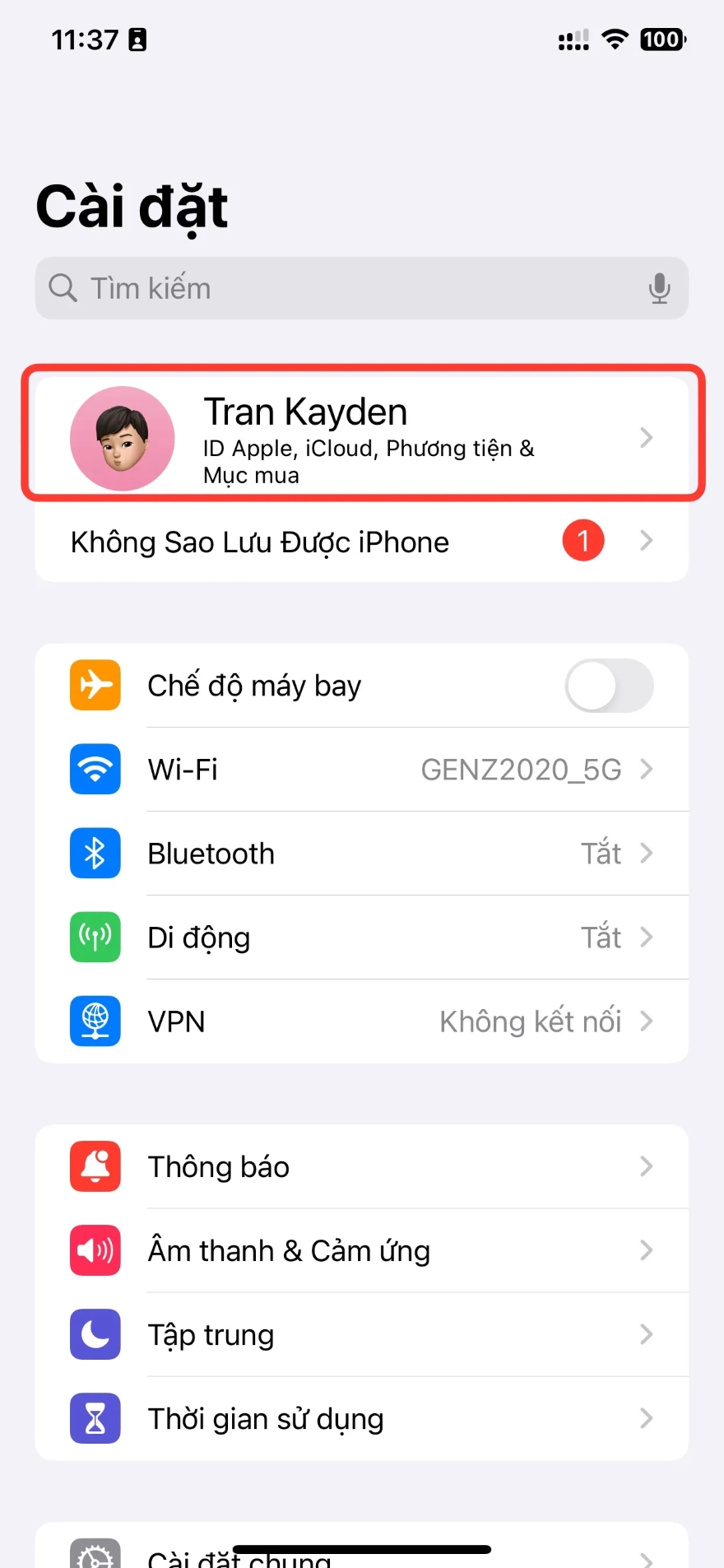Select the Chế độ máy bay airplane icon

(95, 685)
